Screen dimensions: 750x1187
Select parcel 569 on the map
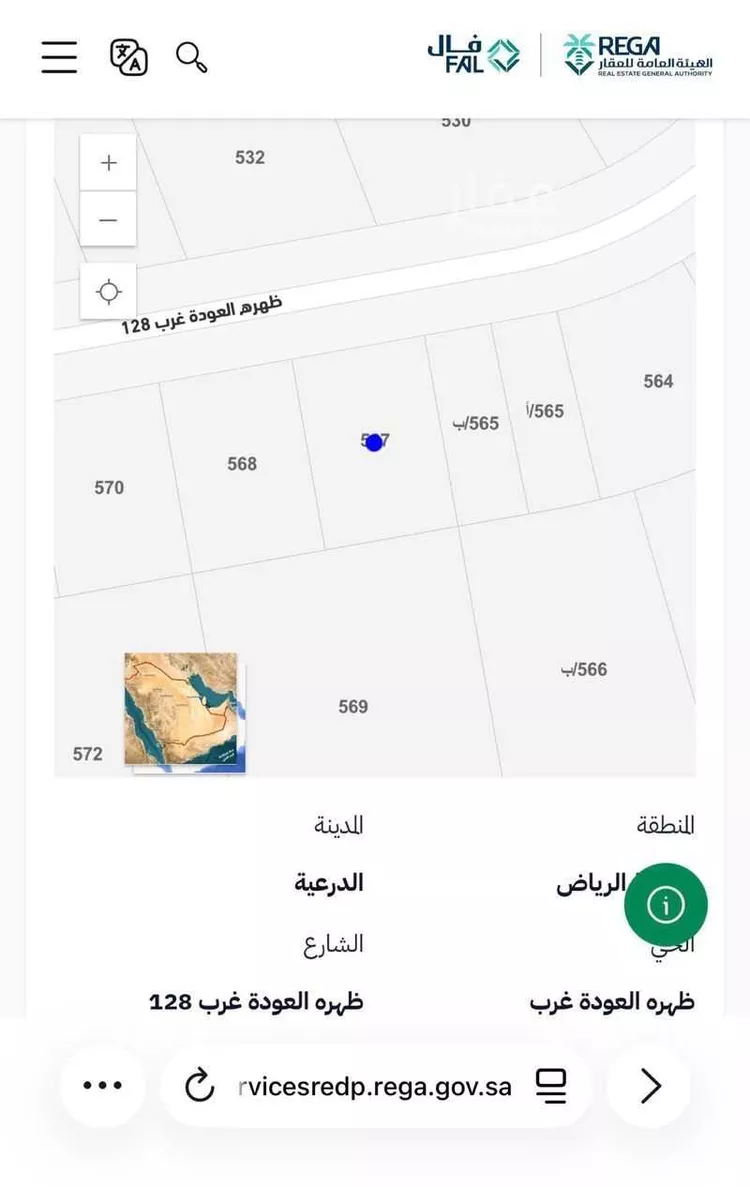pos(352,706)
